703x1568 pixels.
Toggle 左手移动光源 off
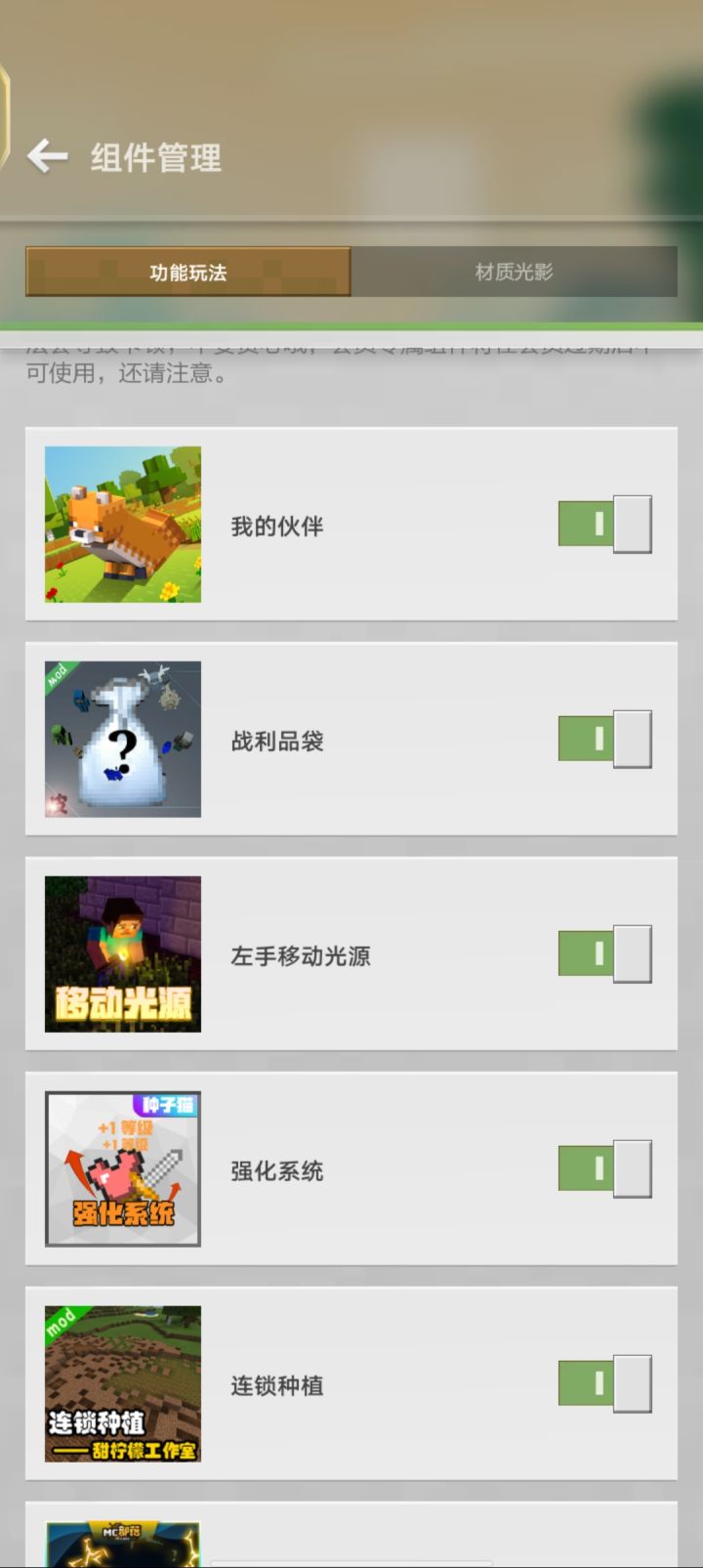[x=604, y=954]
